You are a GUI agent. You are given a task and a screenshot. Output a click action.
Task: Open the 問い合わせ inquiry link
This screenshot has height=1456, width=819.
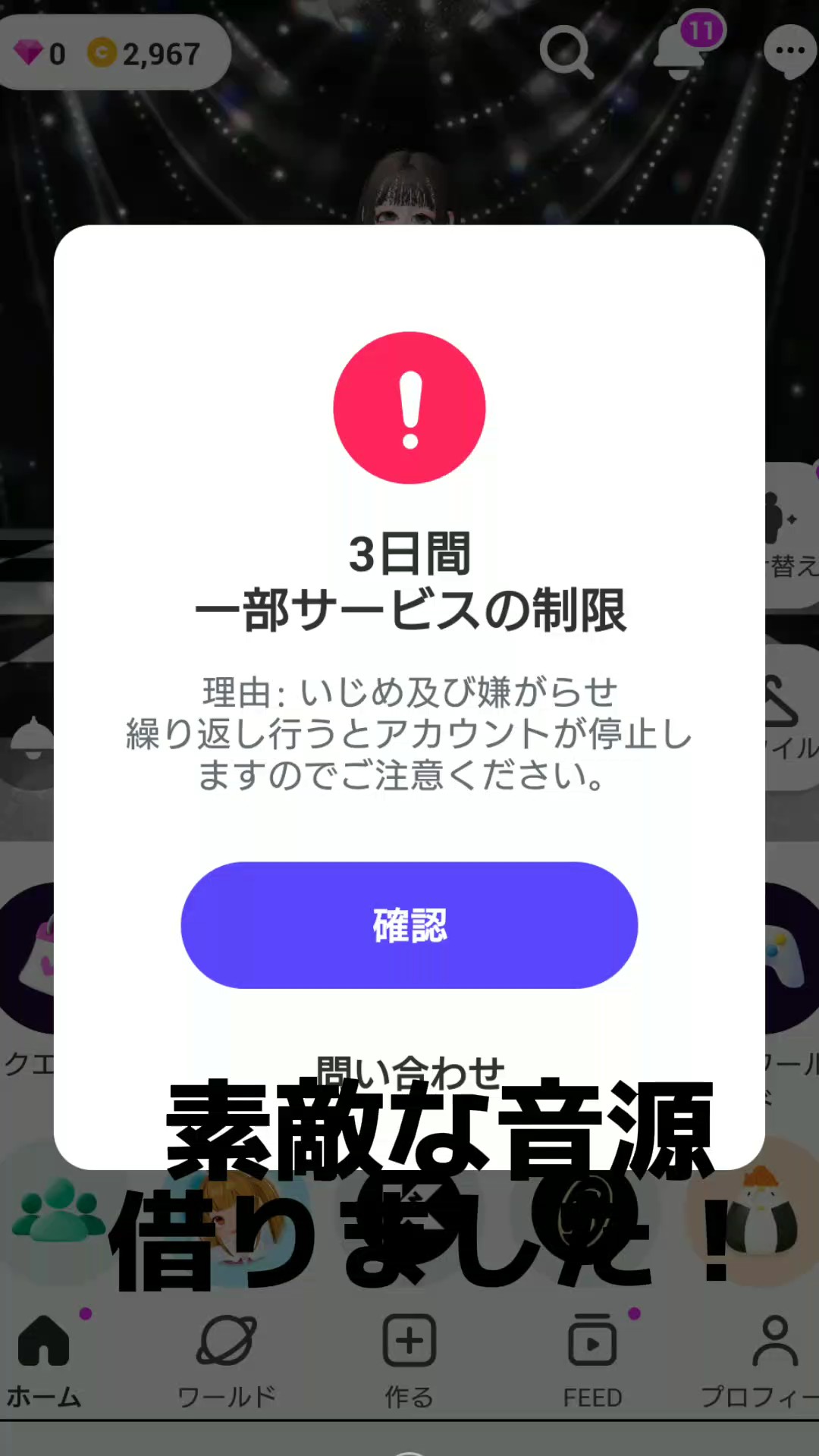tap(409, 1072)
